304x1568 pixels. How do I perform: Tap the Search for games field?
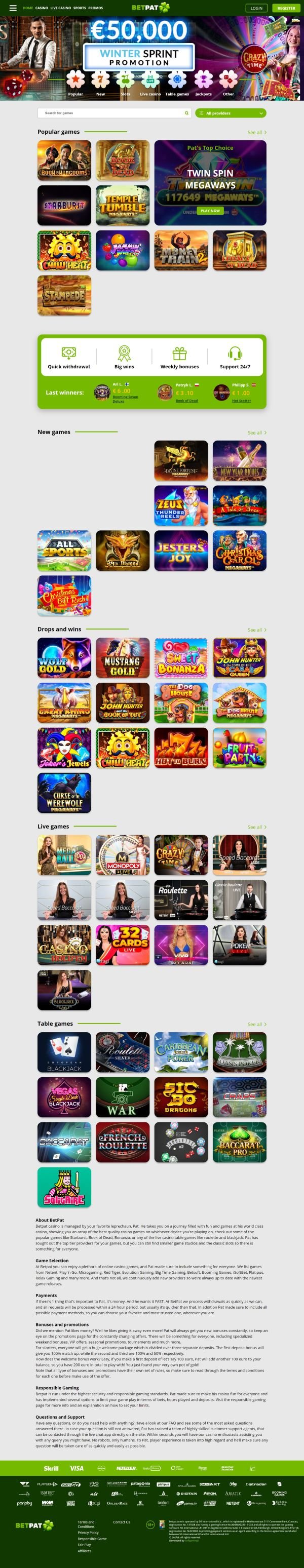pos(112,112)
